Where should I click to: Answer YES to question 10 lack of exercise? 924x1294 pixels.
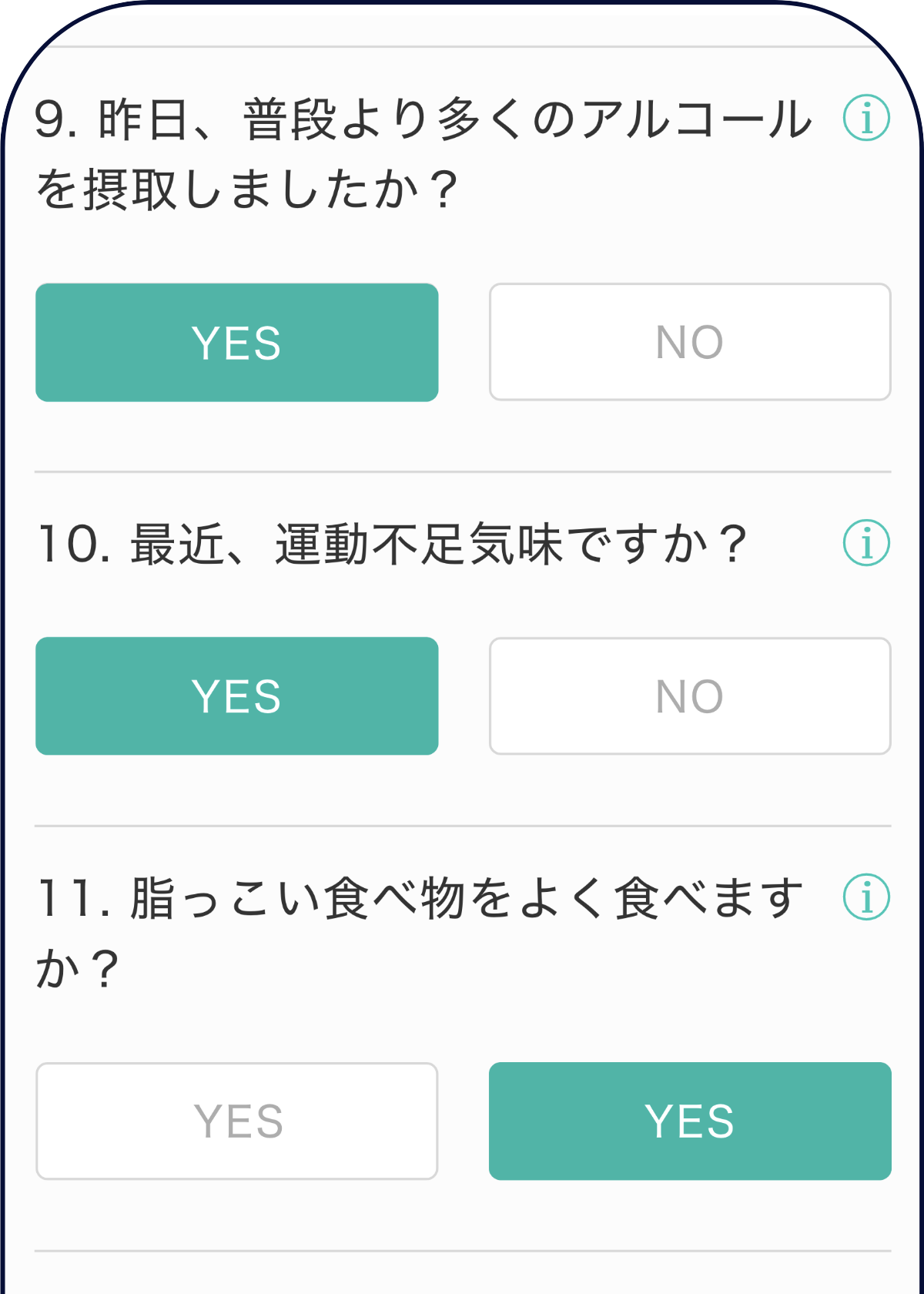pyautogui.click(x=237, y=696)
